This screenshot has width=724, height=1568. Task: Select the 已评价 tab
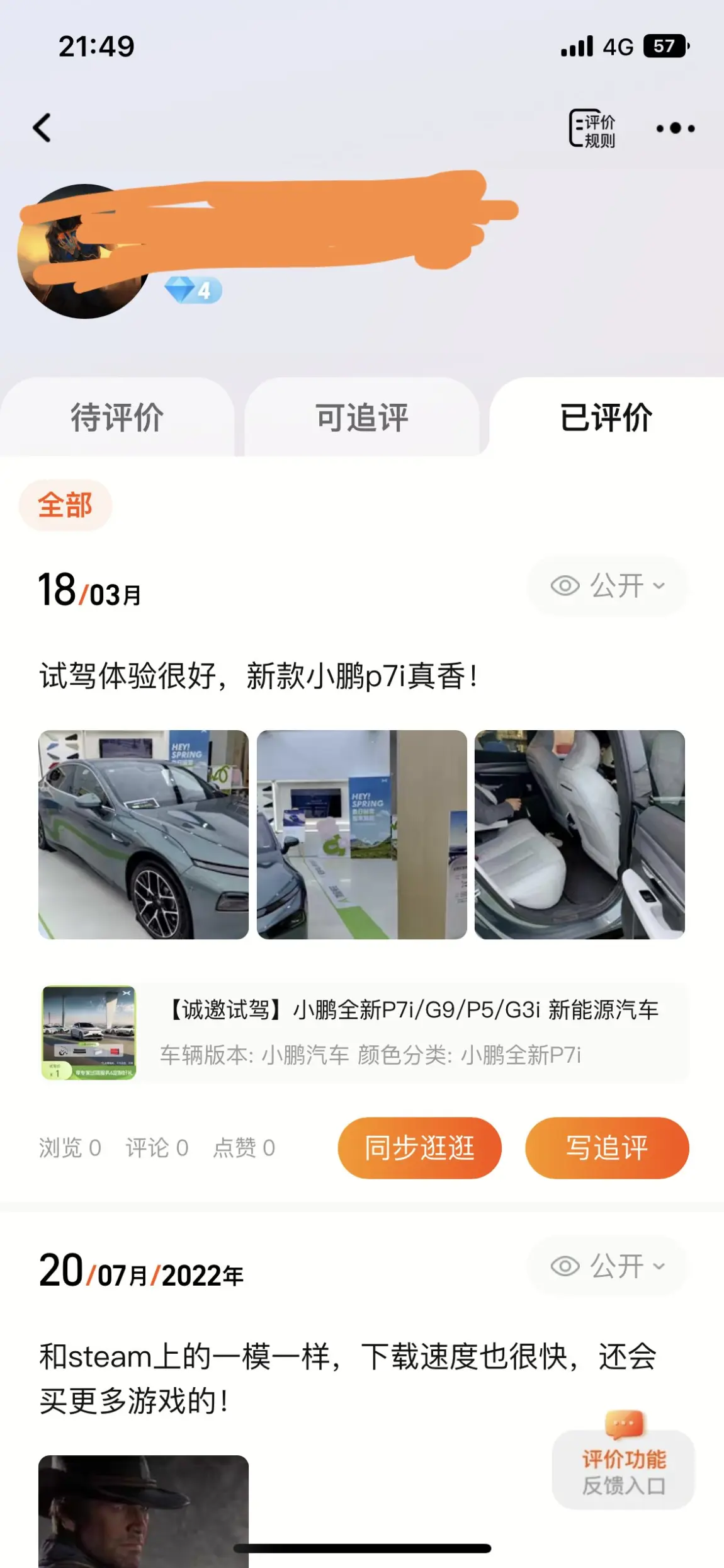[606, 418]
